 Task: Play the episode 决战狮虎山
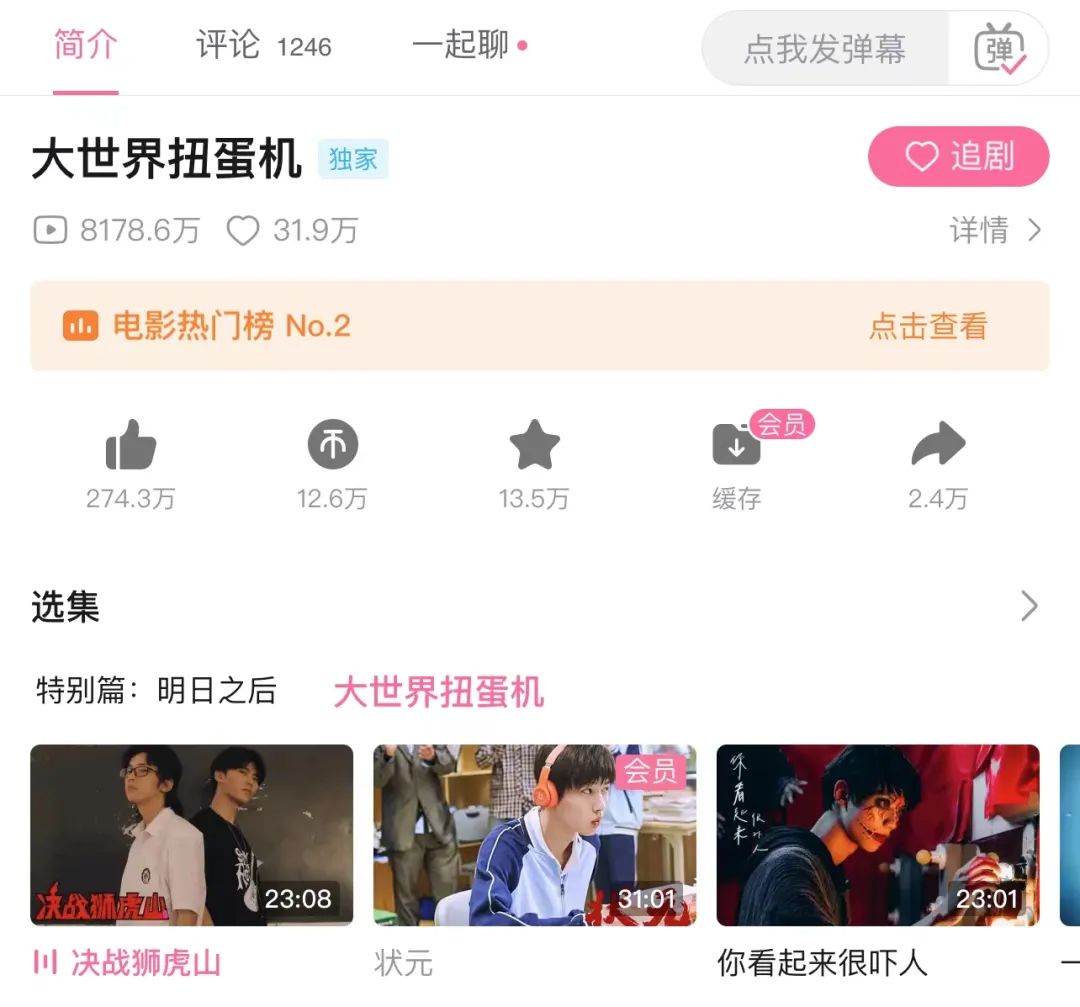191,835
